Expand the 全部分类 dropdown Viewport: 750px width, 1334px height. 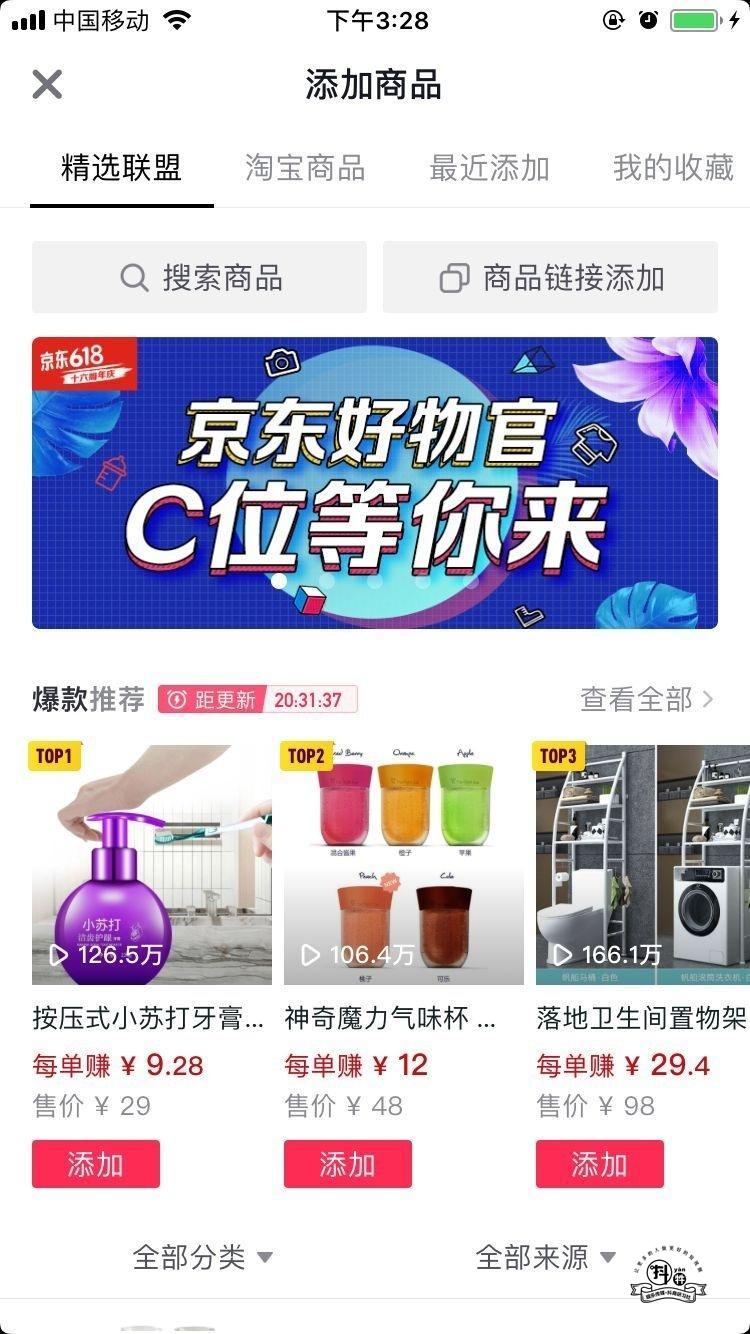point(203,1257)
